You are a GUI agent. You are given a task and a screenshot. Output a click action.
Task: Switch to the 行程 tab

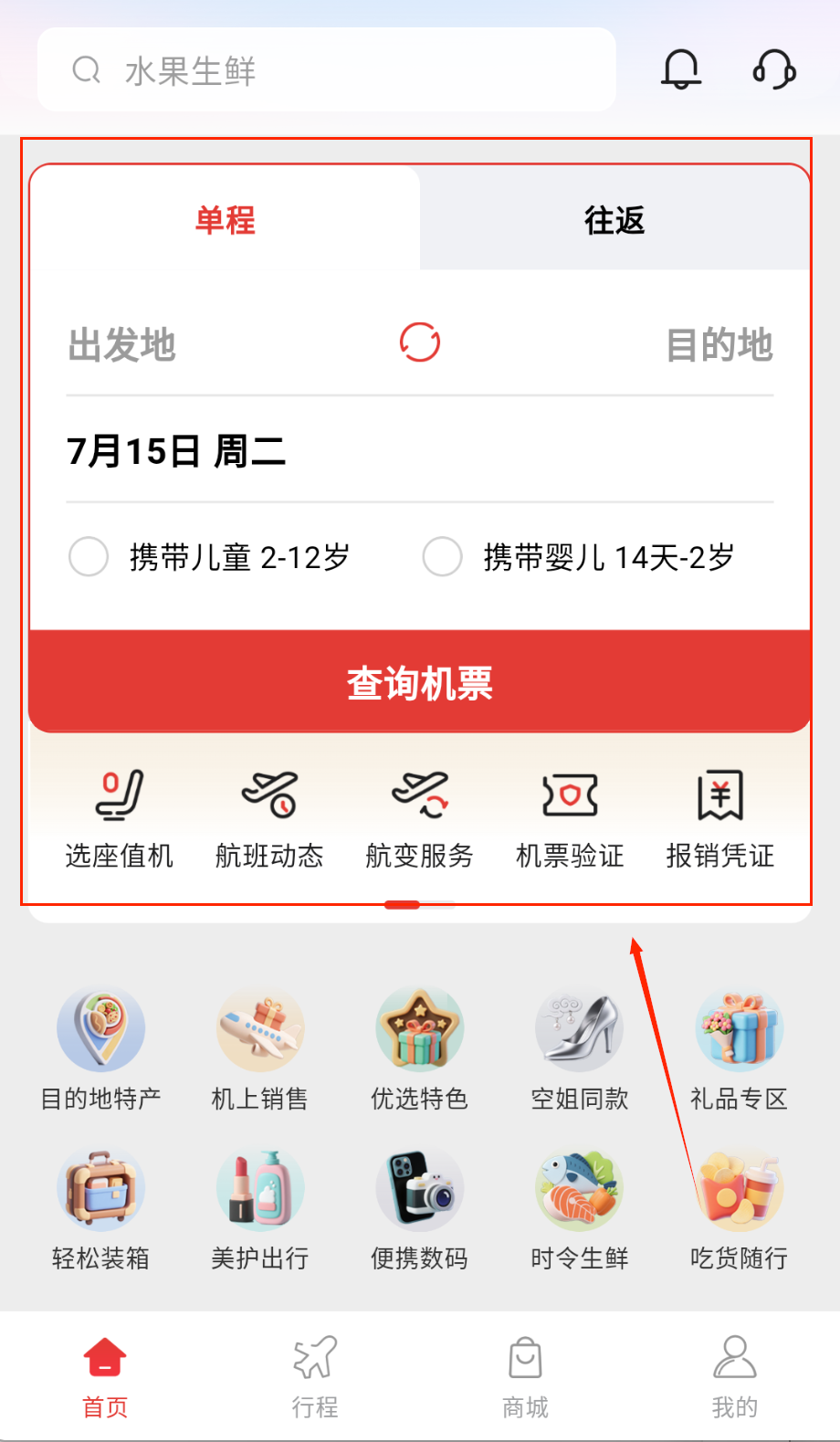pyautogui.click(x=315, y=1377)
